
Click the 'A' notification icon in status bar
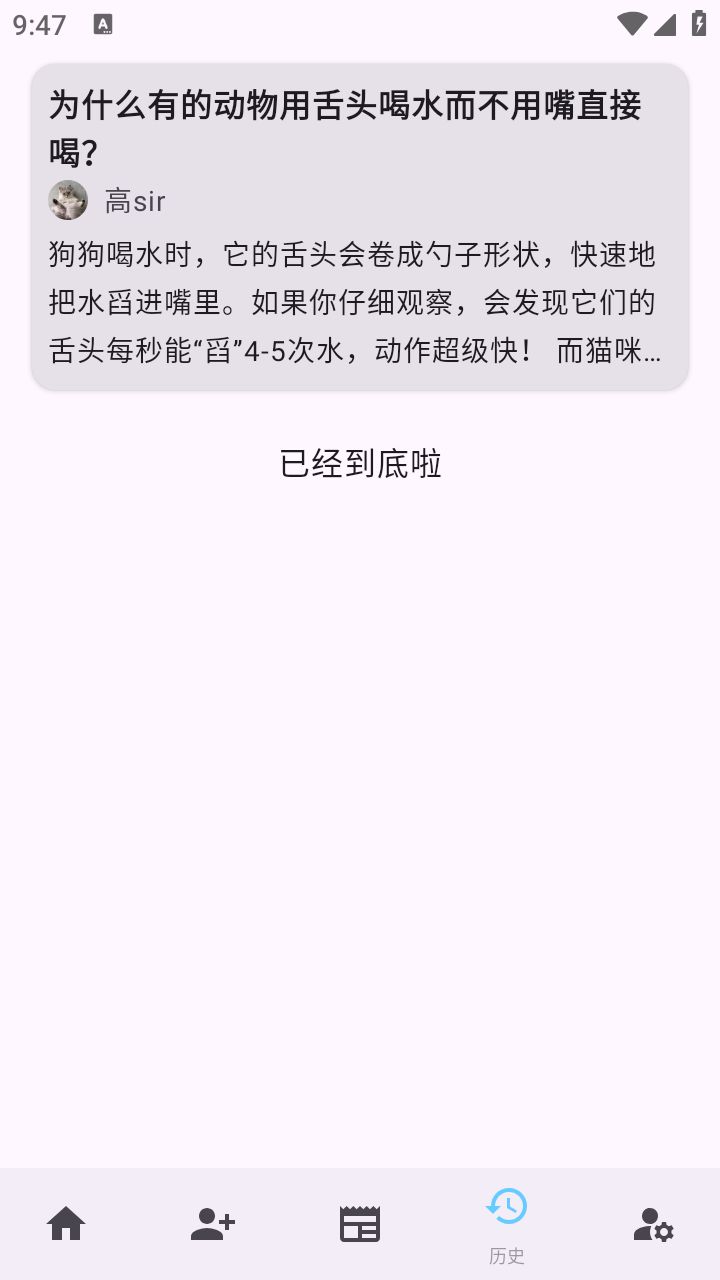pos(104,24)
